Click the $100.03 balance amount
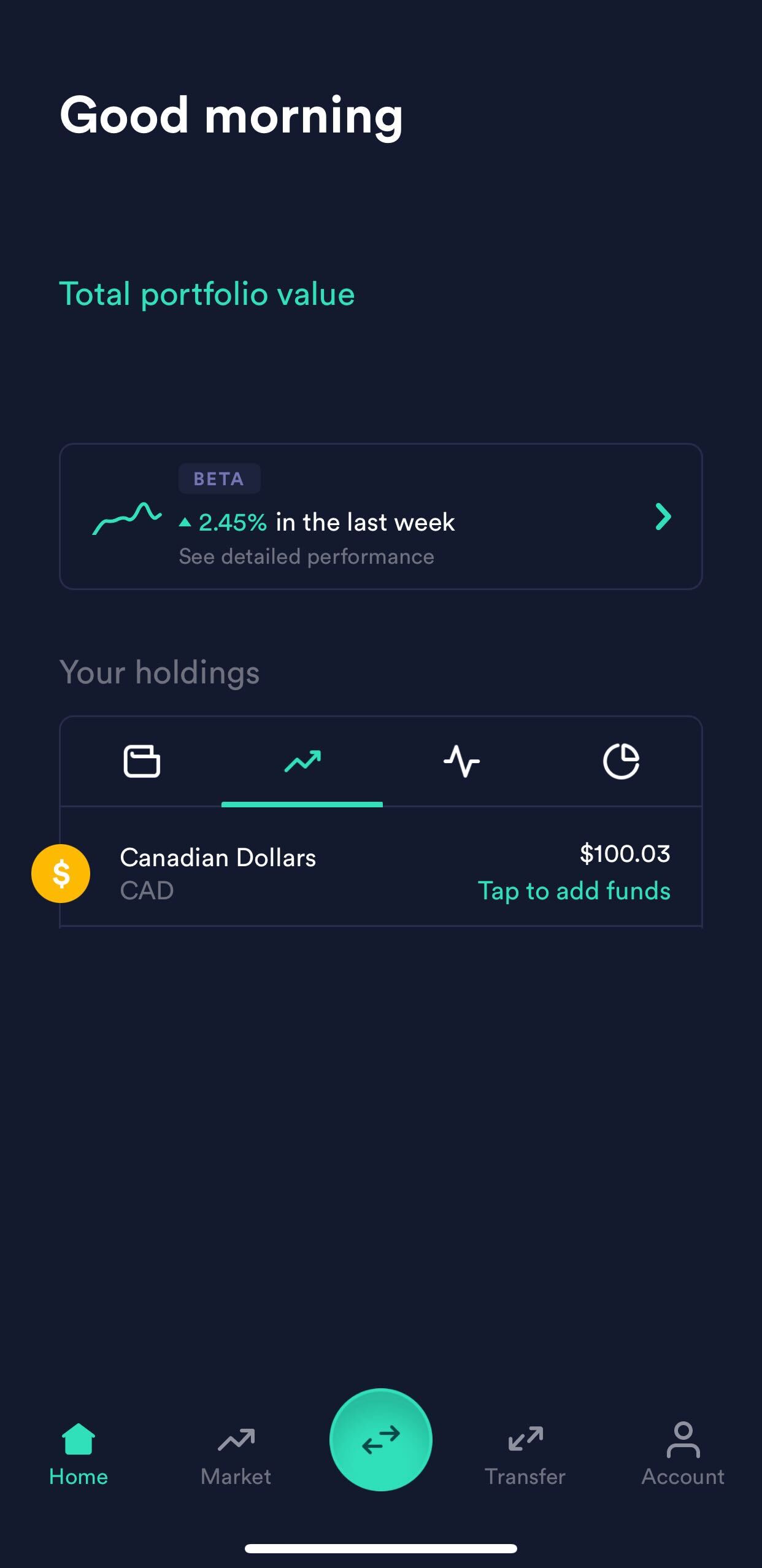 pos(625,853)
